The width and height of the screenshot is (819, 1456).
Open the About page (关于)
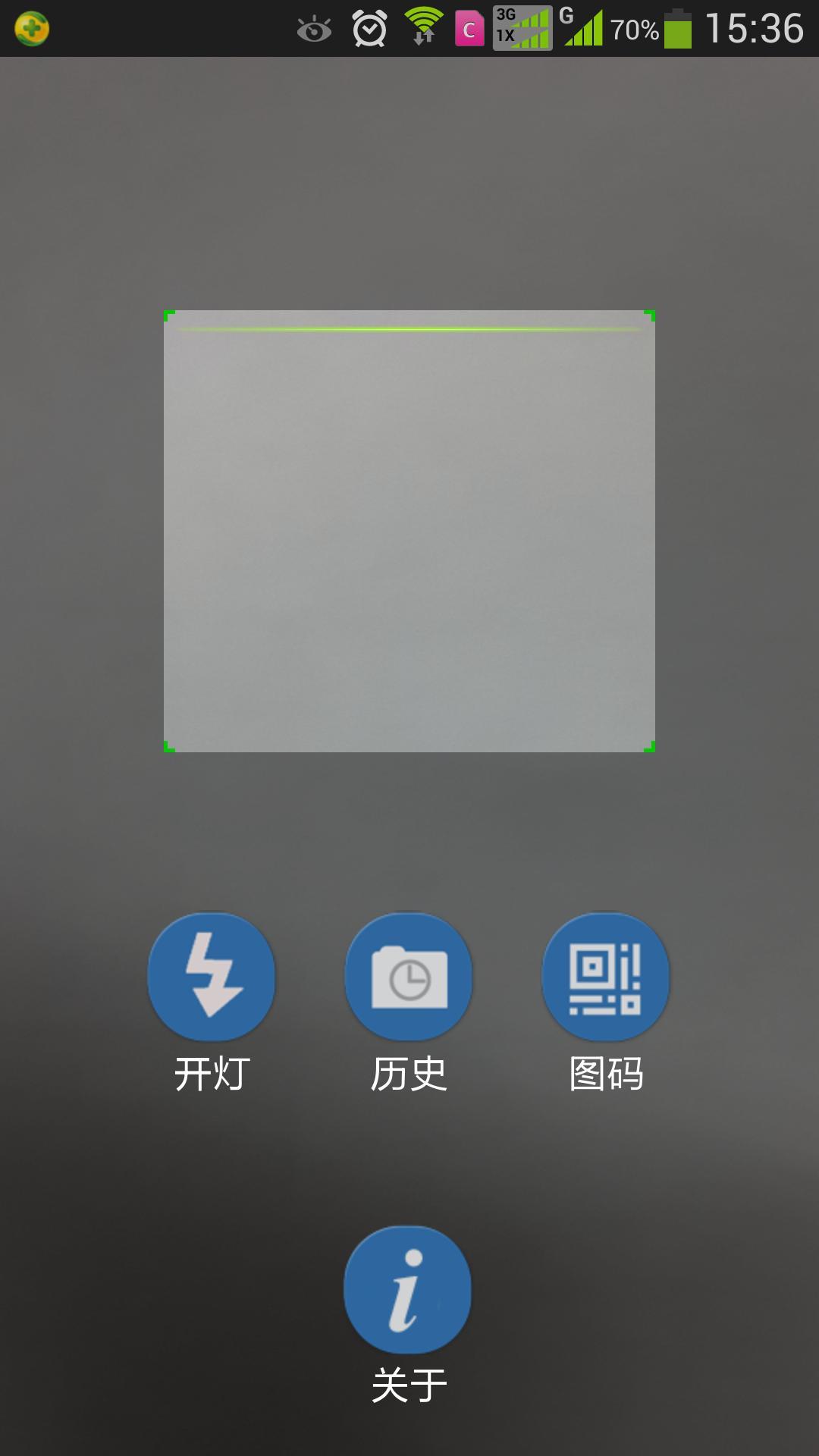coord(408,1290)
